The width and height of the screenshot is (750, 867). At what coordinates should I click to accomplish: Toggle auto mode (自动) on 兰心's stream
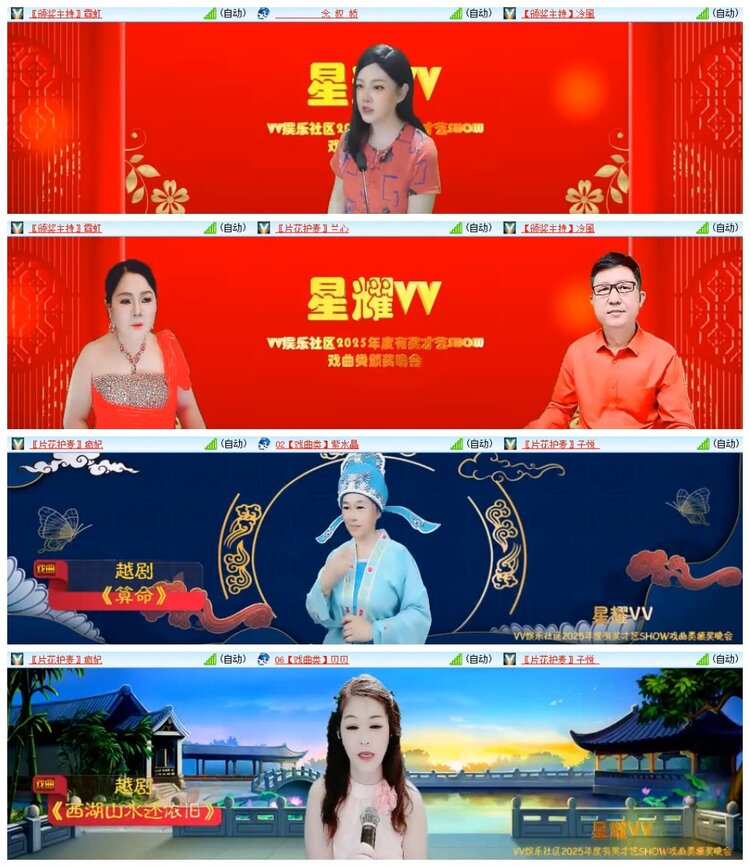click(476, 228)
